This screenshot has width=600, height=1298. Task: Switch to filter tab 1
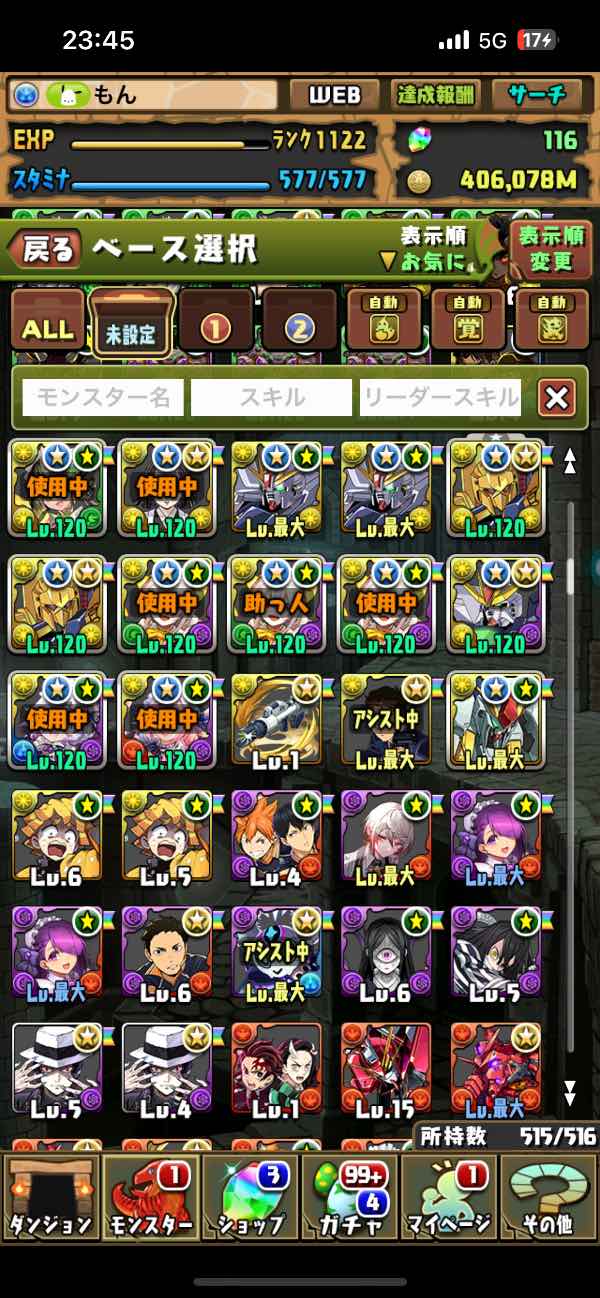tap(216, 326)
